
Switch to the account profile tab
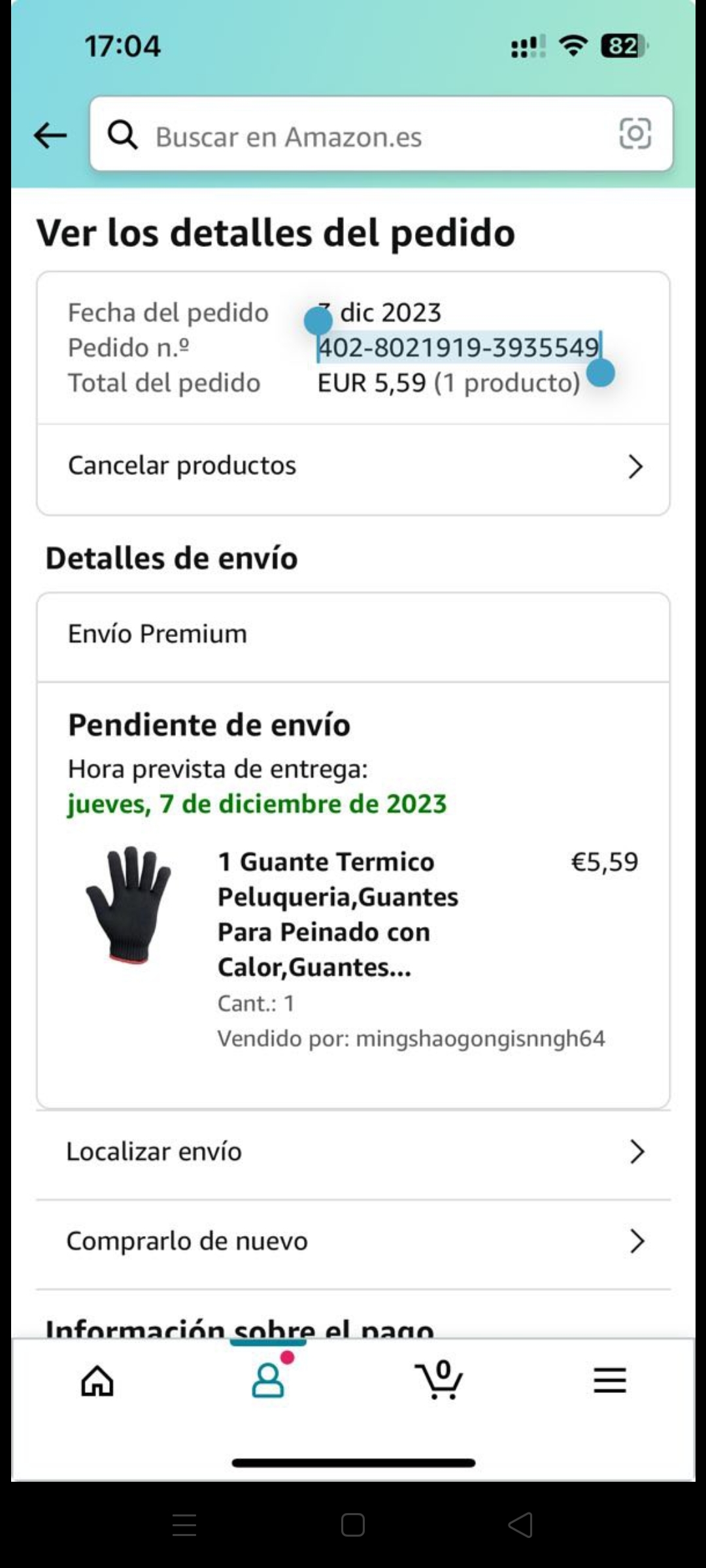[268, 1380]
